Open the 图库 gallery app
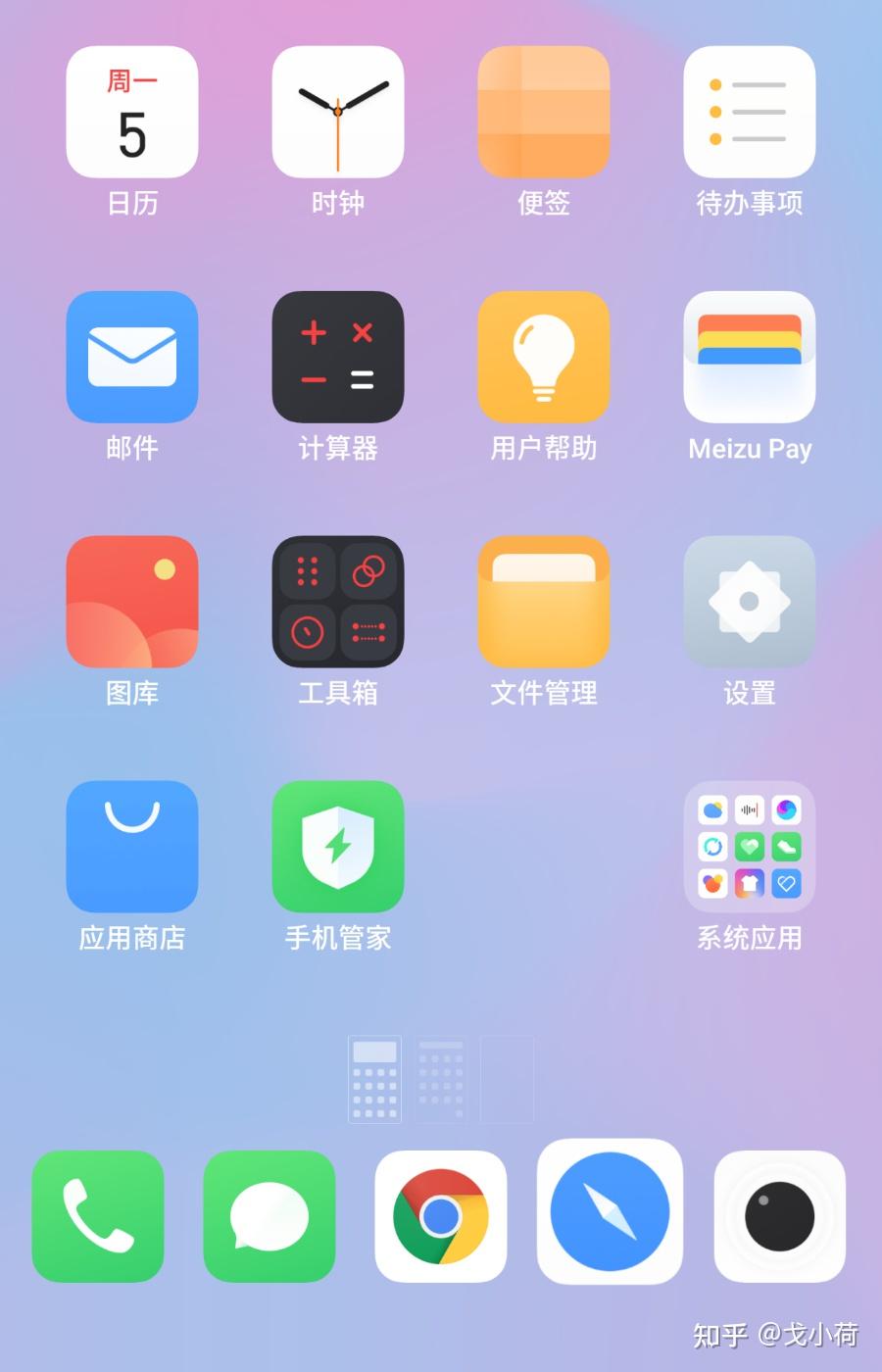The width and height of the screenshot is (882, 1372). (x=132, y=601)
